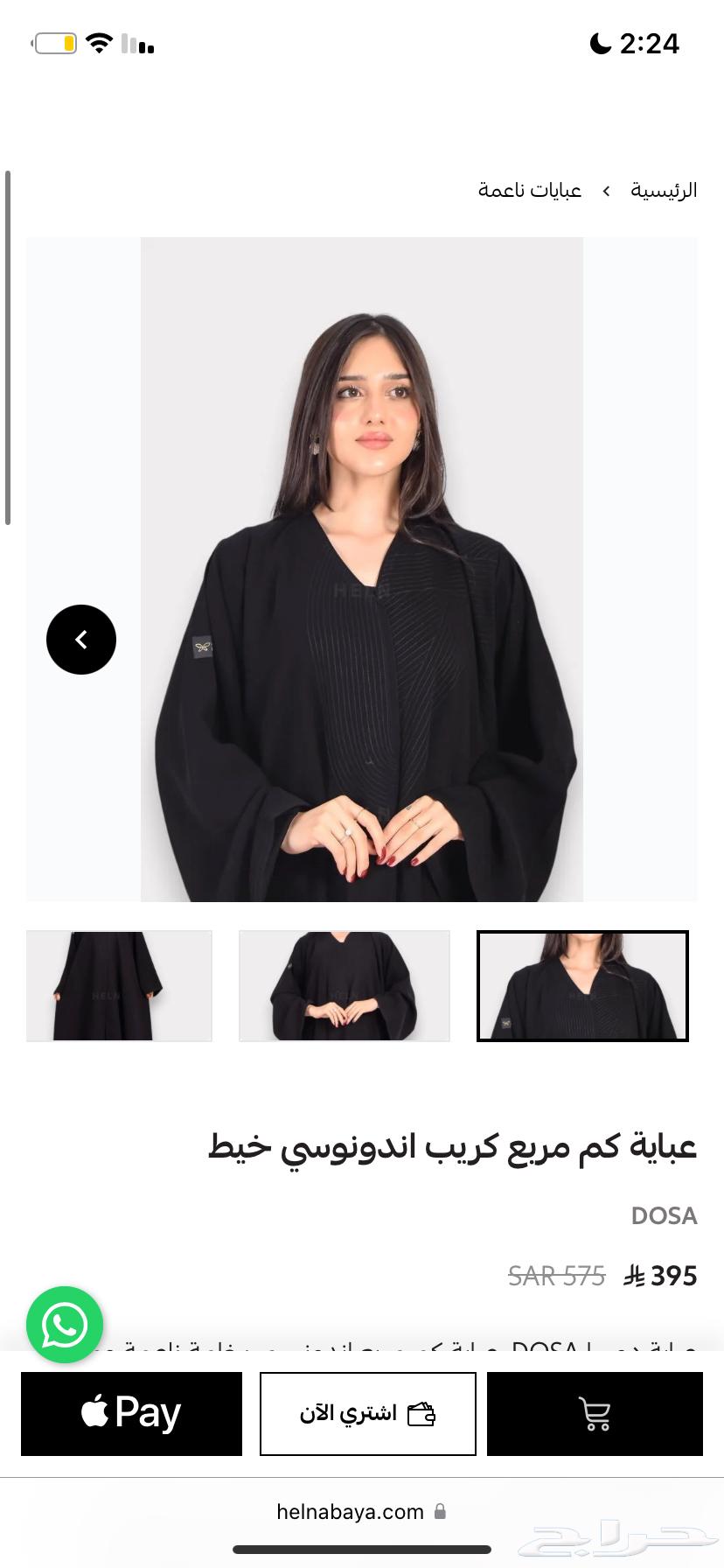The image size is (724, 1568).
Task: Open the عبايات ناعمة category
Action: coord(529,191)
